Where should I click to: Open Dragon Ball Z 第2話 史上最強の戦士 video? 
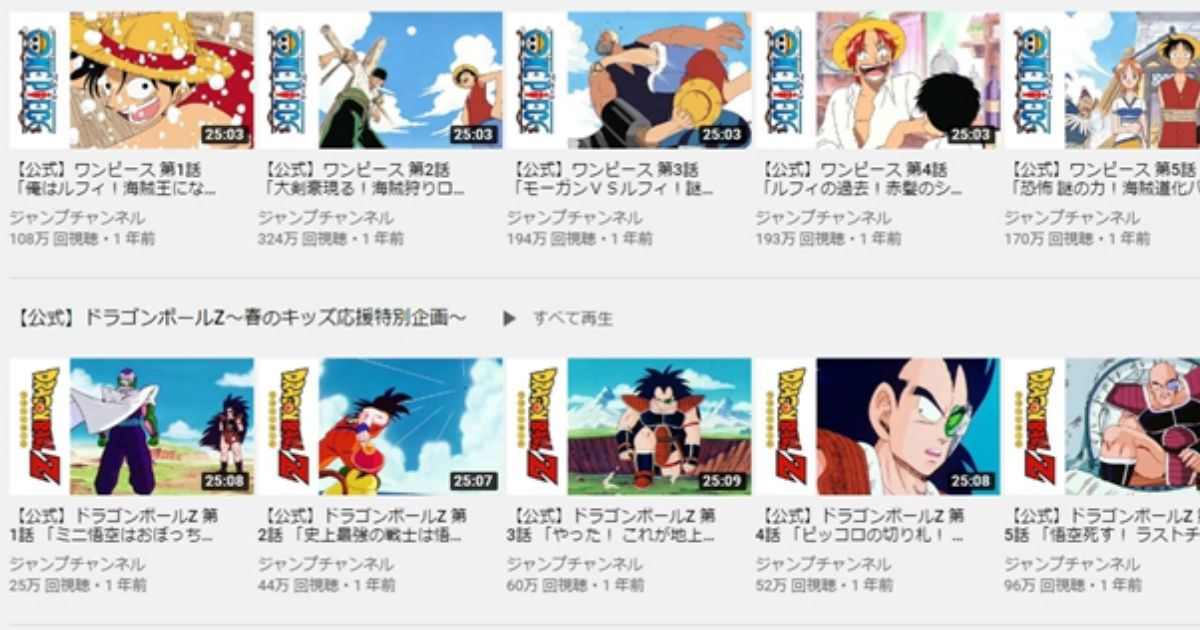[x=380, y=427]
